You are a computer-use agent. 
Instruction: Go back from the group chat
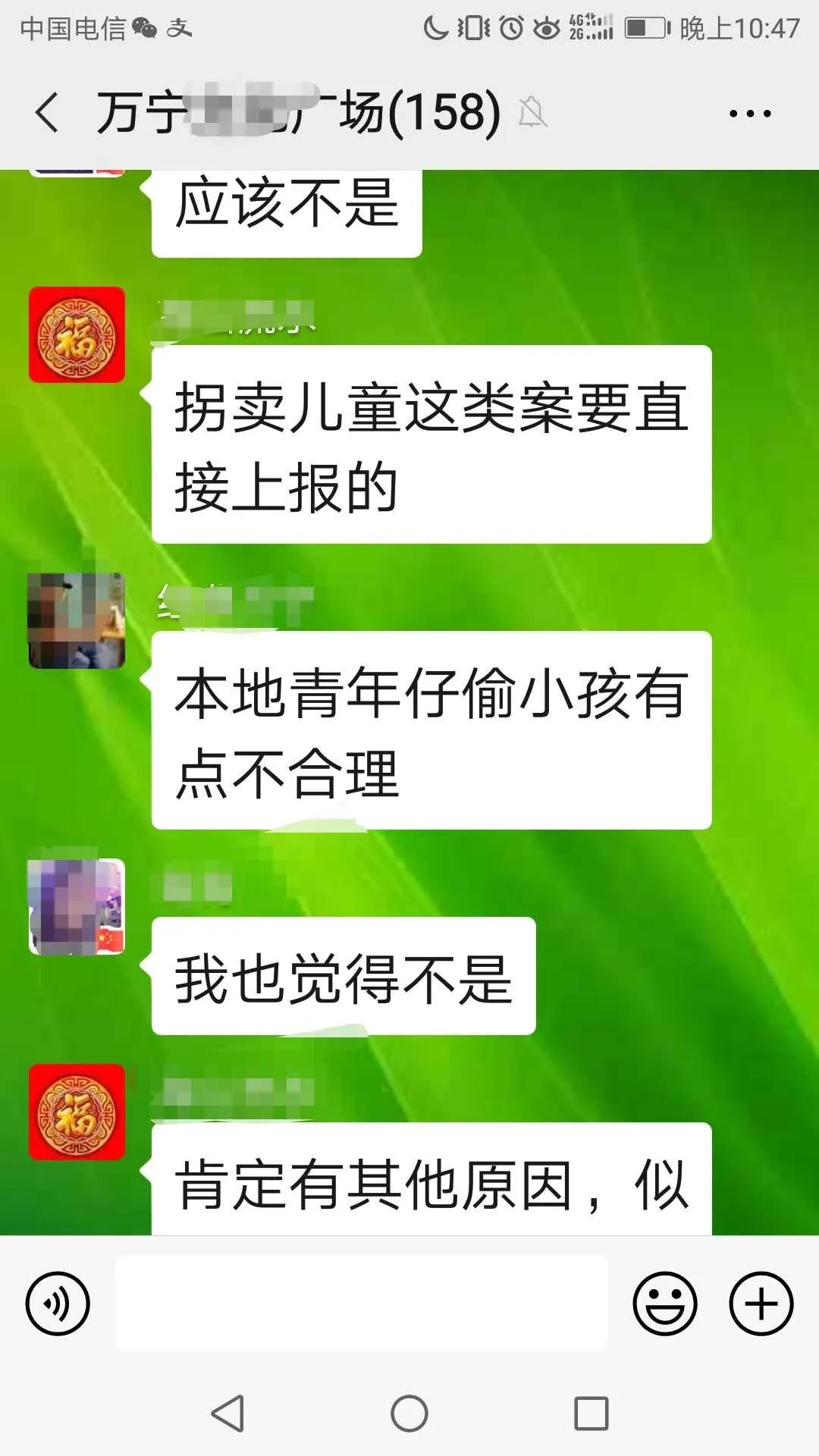(47, 113)
